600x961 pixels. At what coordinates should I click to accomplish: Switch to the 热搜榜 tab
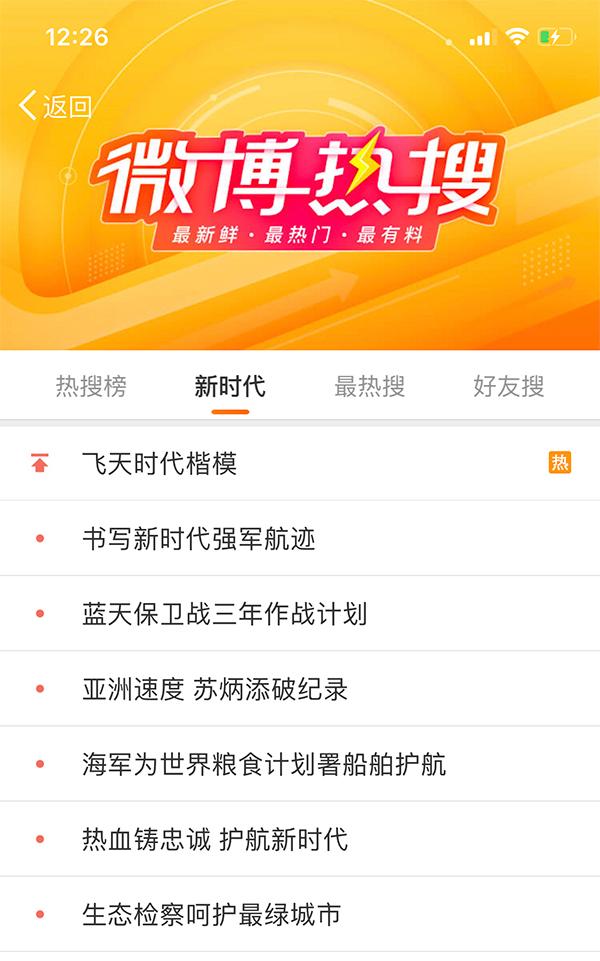(91, 386)
